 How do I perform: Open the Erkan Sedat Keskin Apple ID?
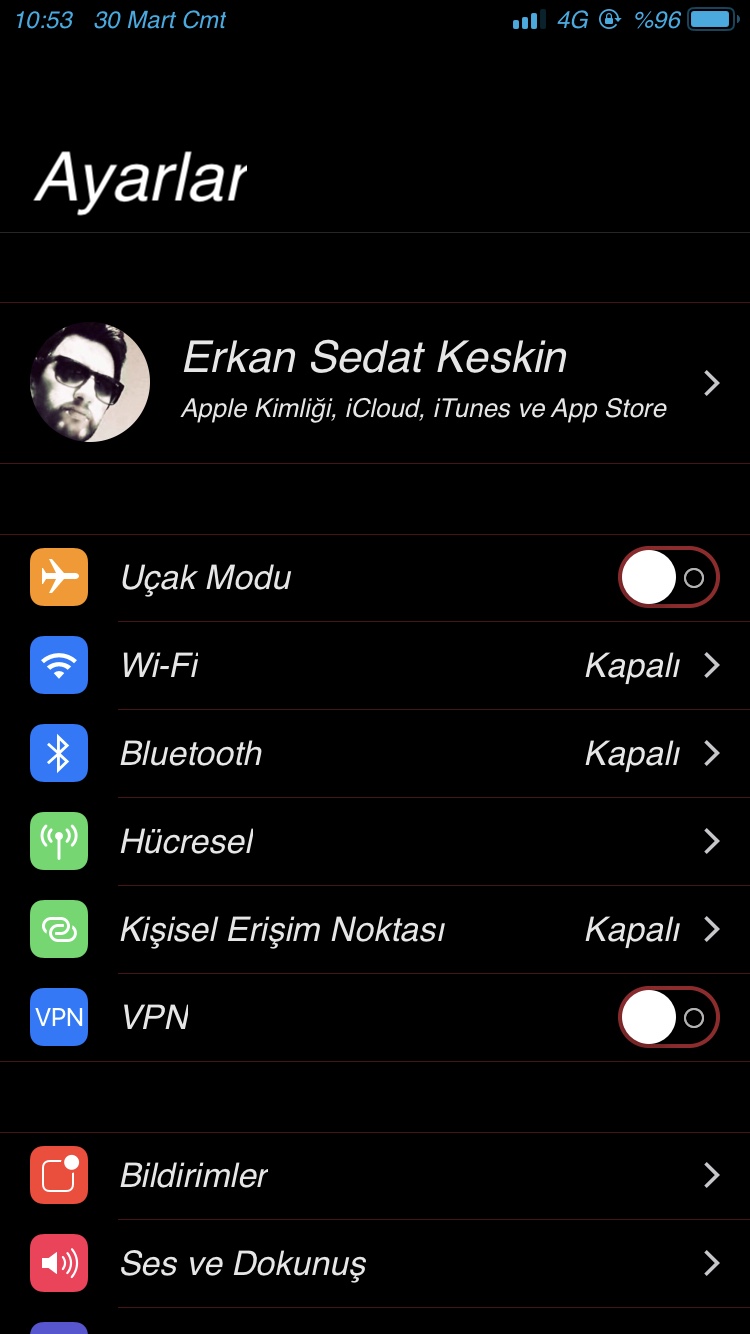(375, 382)
